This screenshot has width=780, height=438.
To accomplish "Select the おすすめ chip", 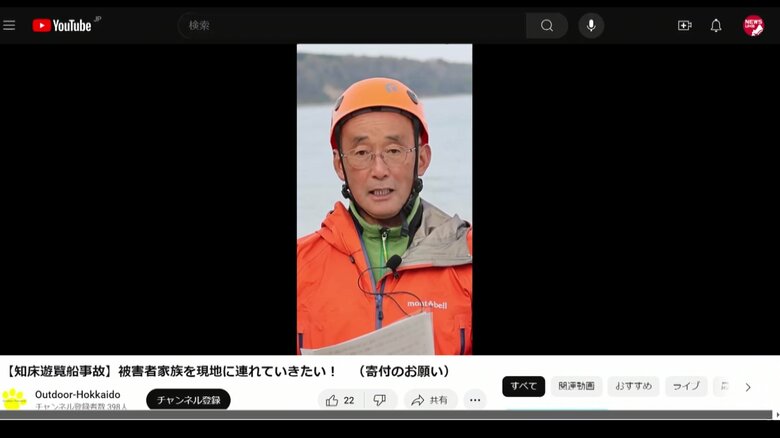I will click(633, 386).
